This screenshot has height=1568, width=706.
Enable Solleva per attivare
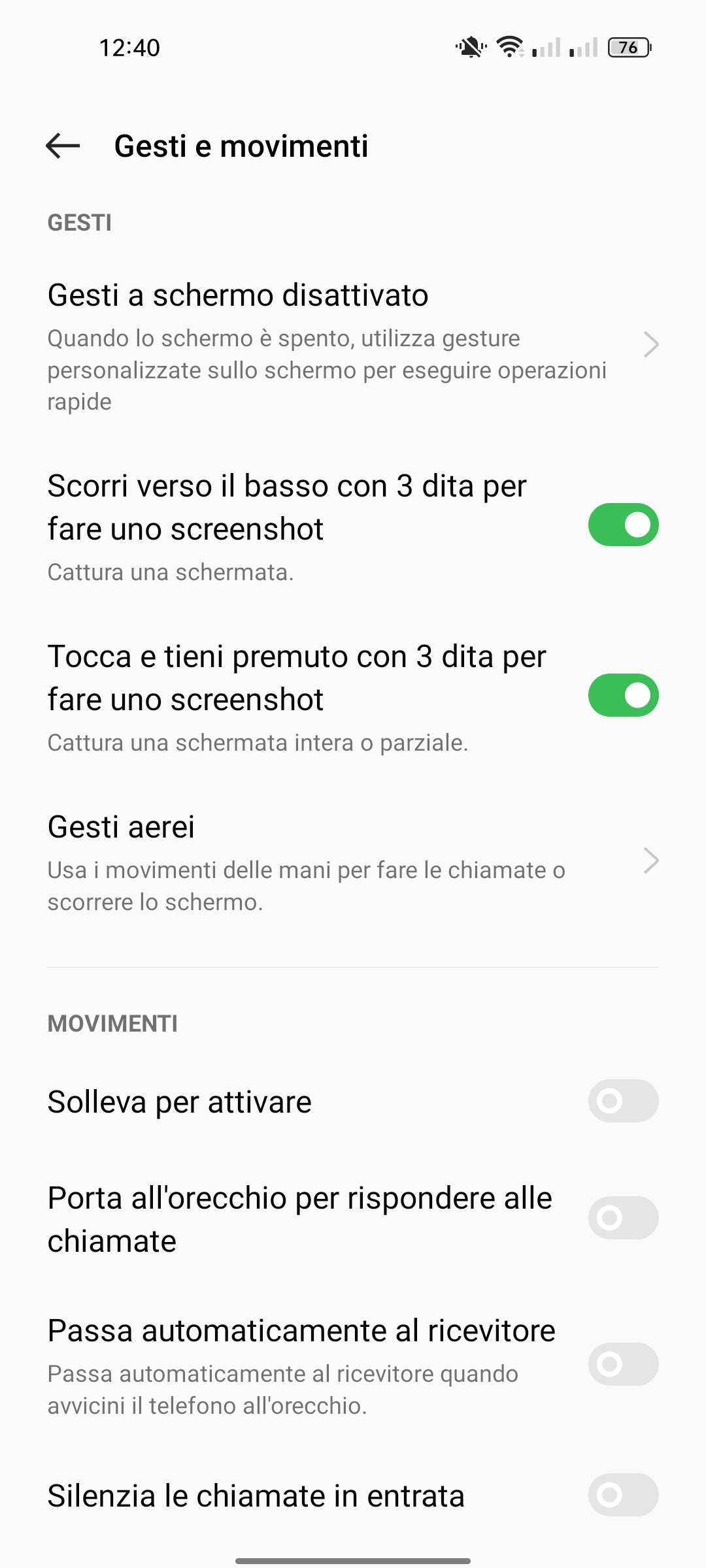click(x=622, y=1101)
